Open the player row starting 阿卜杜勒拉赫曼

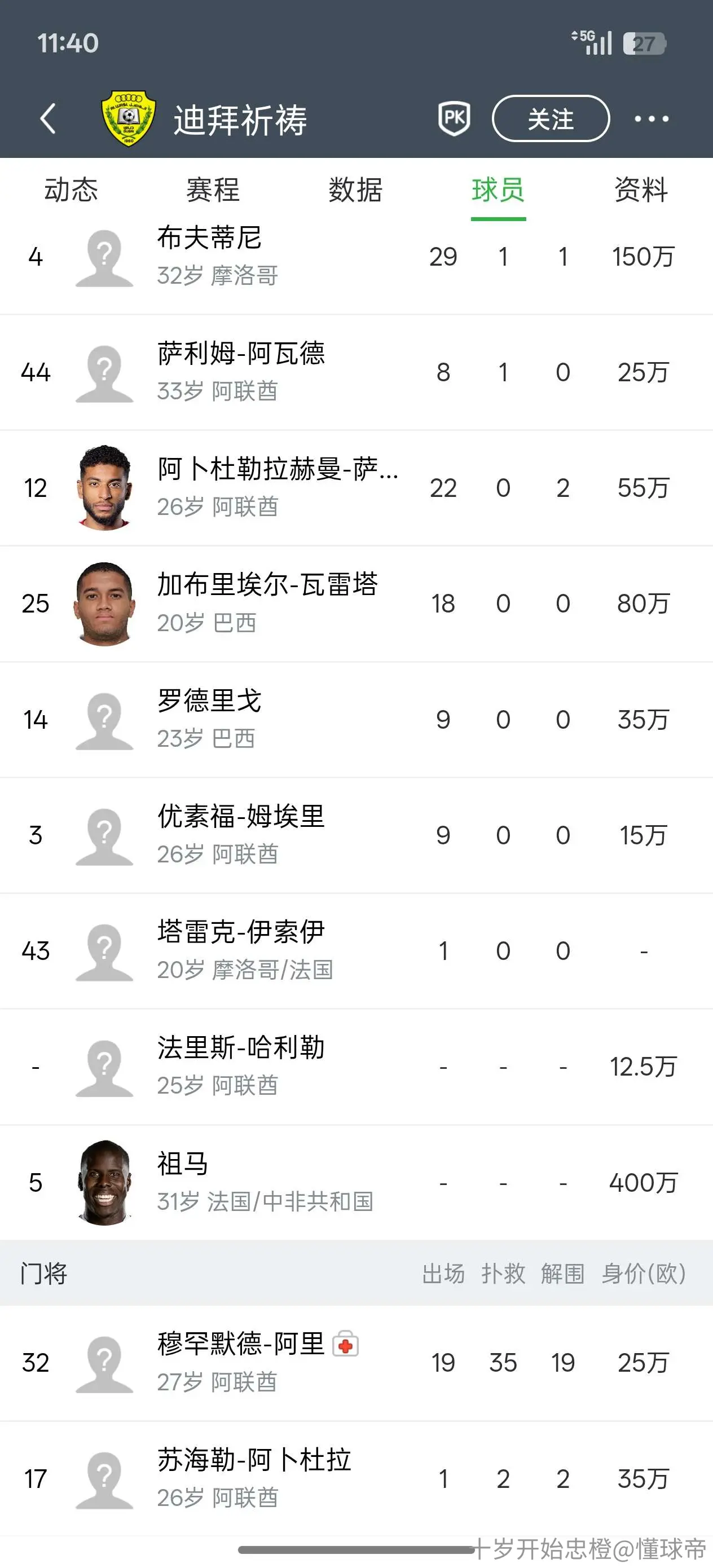(x=356, y=487)
